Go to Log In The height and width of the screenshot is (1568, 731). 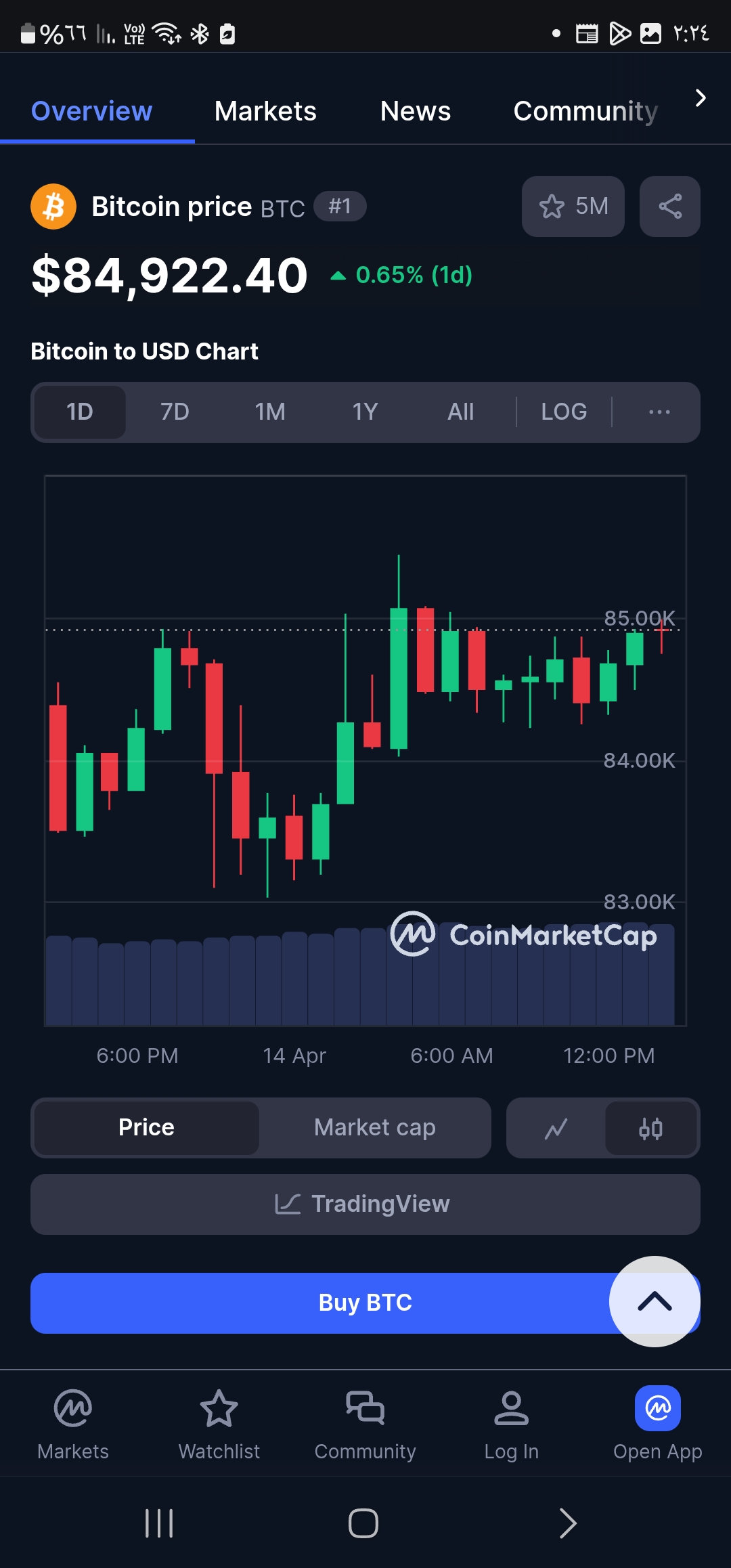tap(511, 1423)
